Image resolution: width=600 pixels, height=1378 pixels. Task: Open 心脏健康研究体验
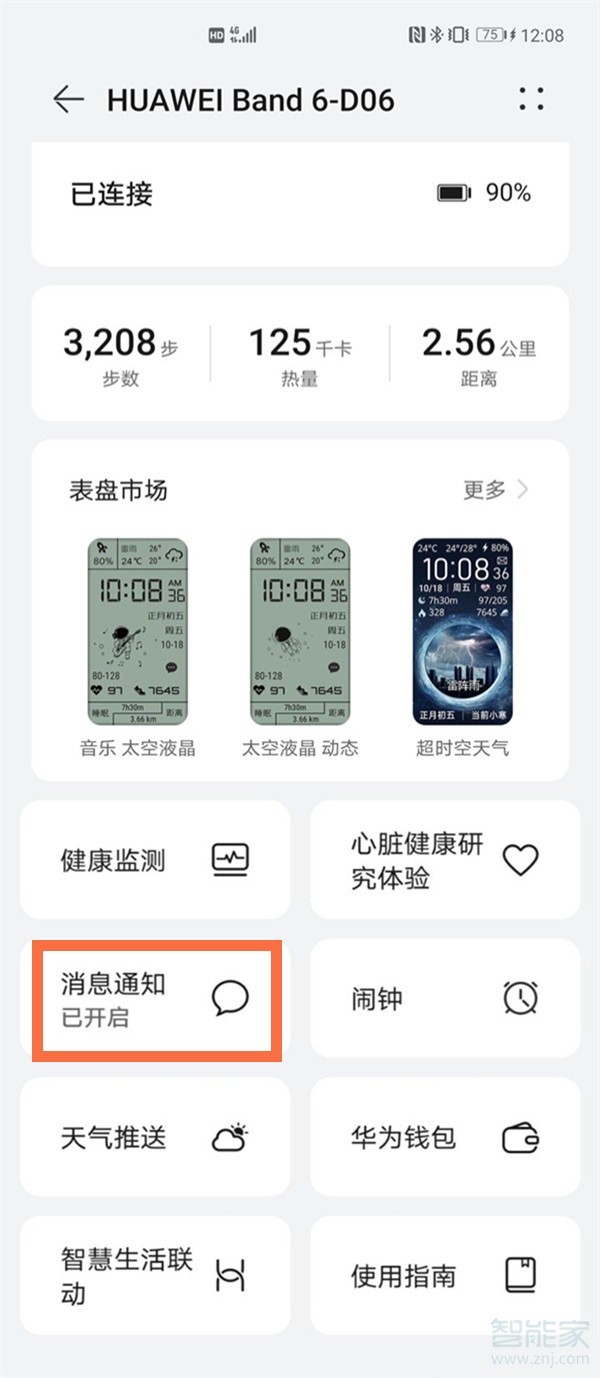[x=445, y=860]
